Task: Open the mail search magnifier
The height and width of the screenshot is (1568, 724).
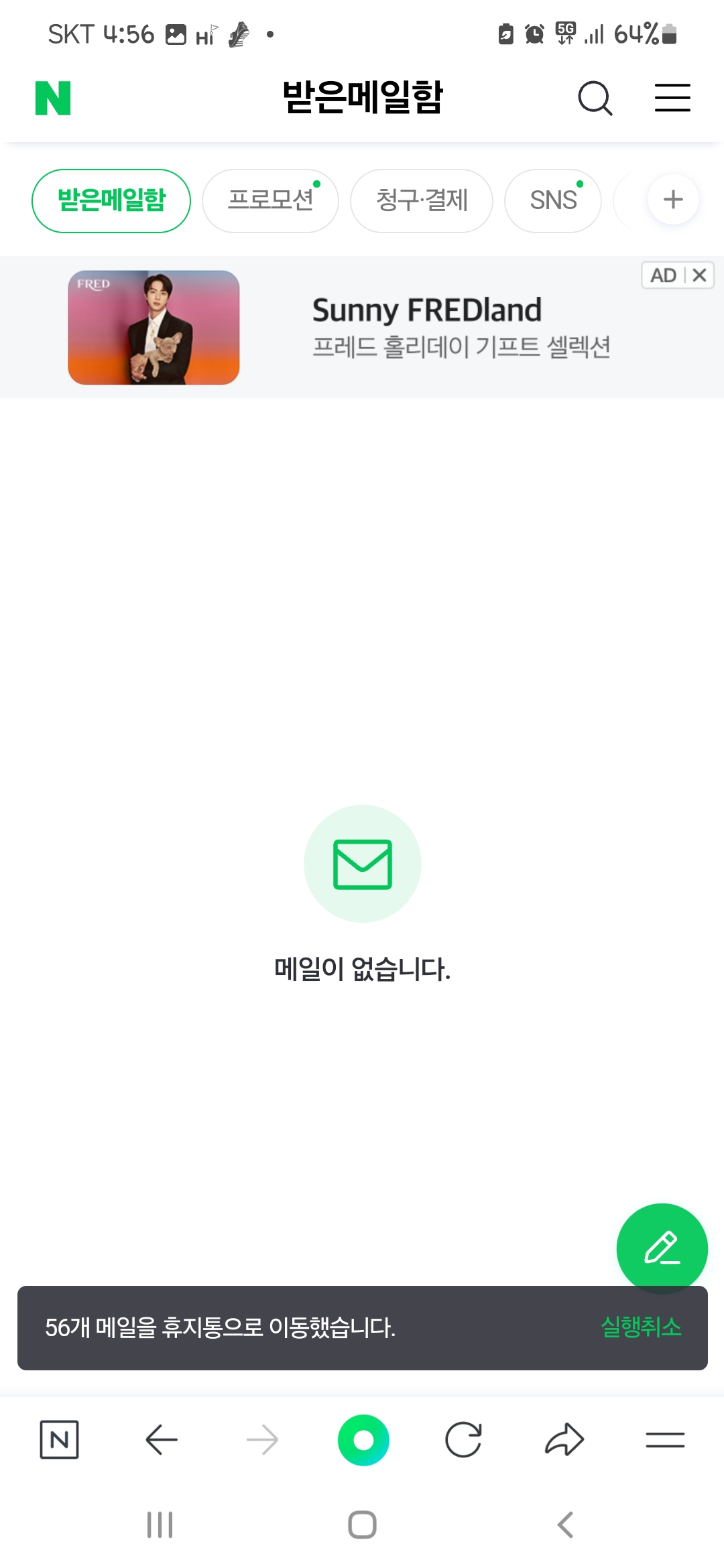Action: 595,99
